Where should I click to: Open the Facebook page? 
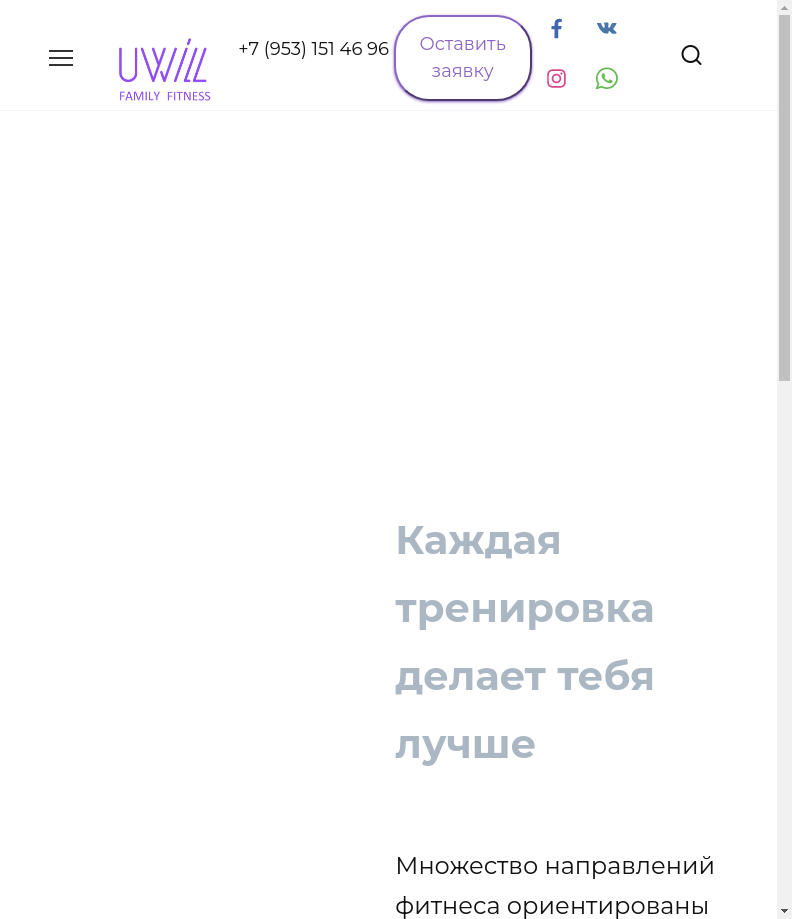[557, 28]
